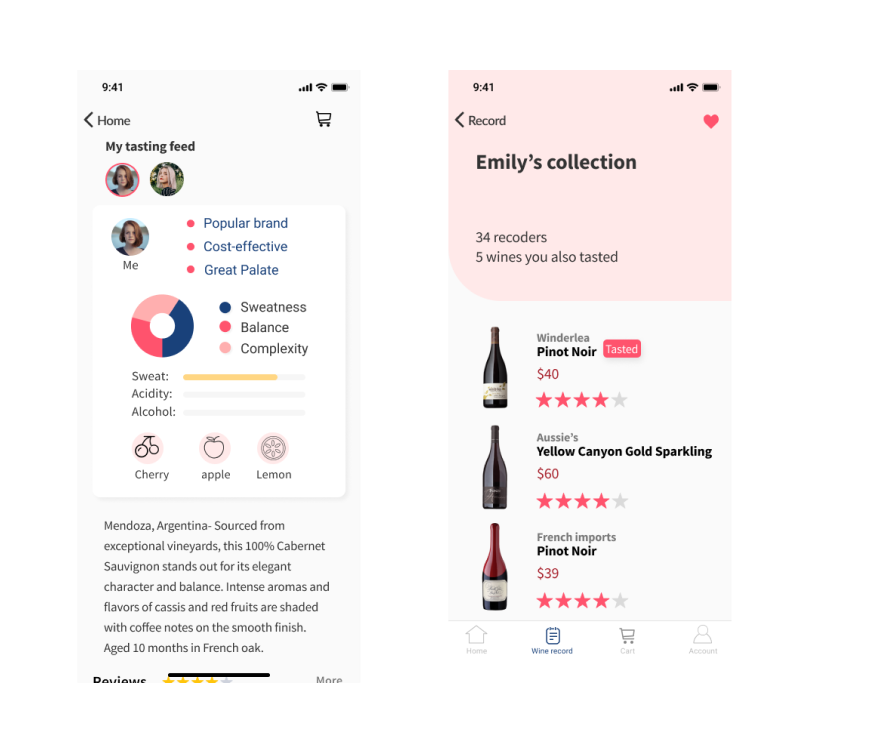Open the shopping cart icon above tasting feed
Viewport: 879px width, 734px height.
[323, 119]
